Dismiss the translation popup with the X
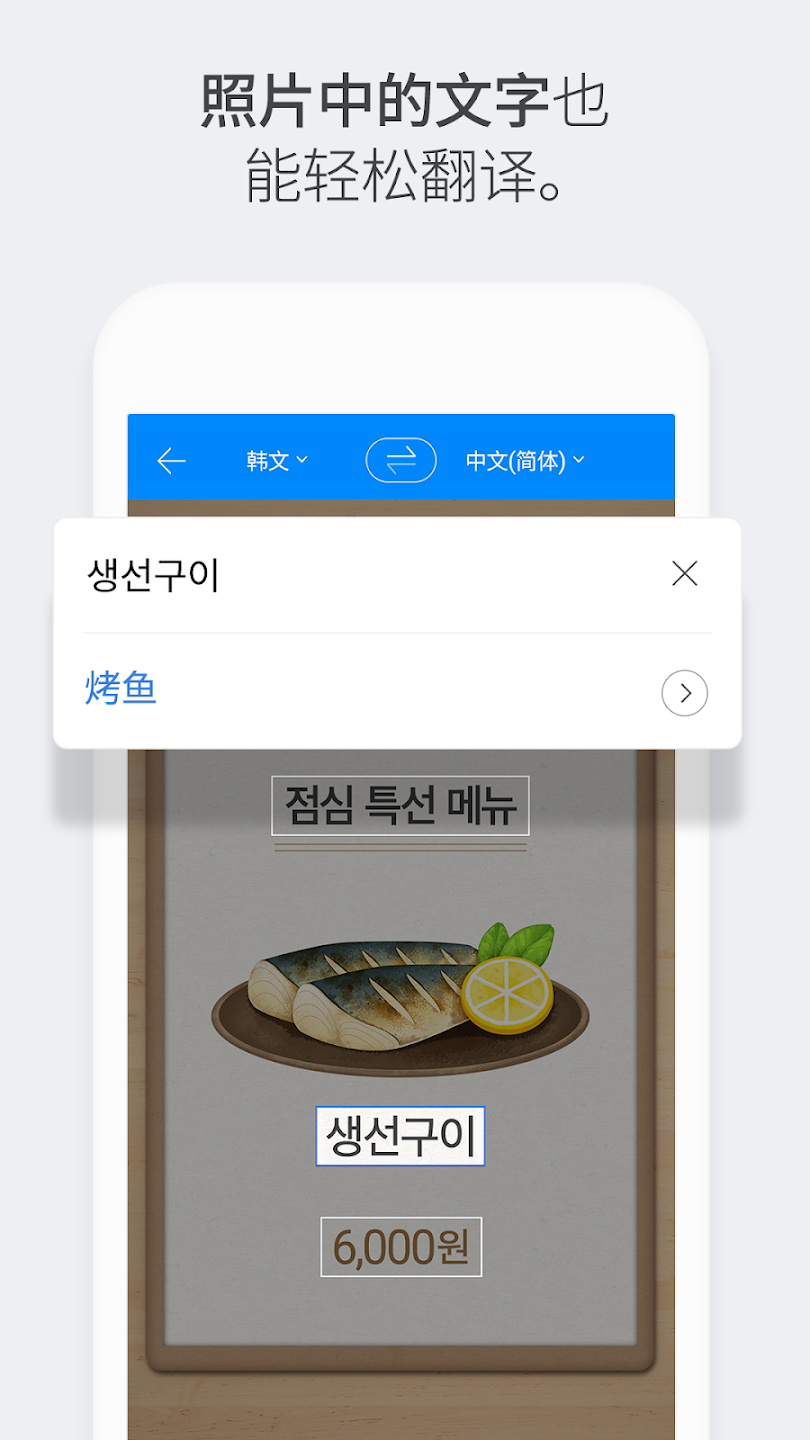810x1440 pixels. point(684,573)
